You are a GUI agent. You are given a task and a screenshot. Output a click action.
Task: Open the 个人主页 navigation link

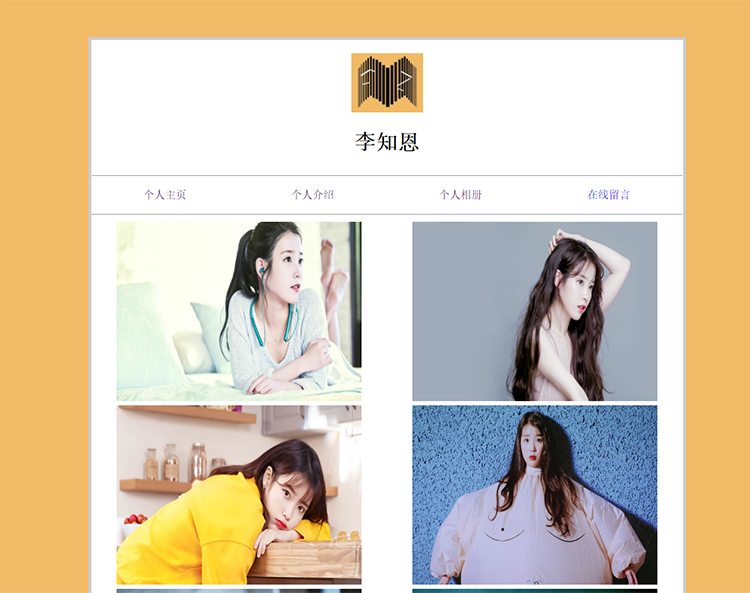tap(165, 195)
